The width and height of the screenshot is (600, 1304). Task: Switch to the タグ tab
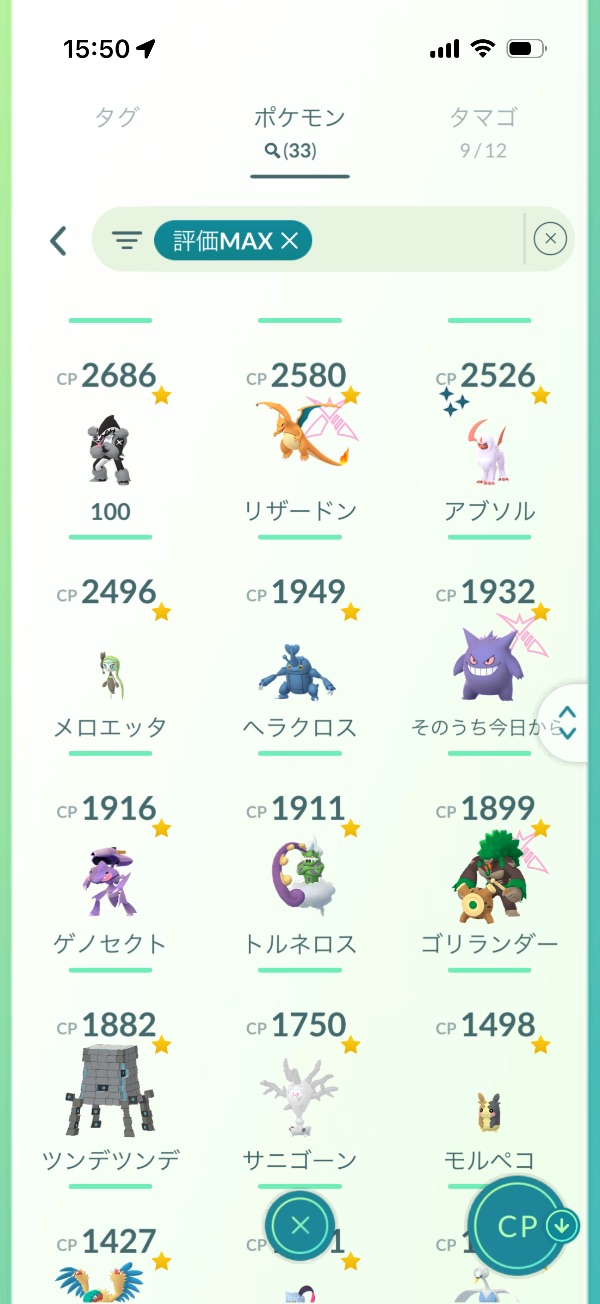click(x=116, y=118)
